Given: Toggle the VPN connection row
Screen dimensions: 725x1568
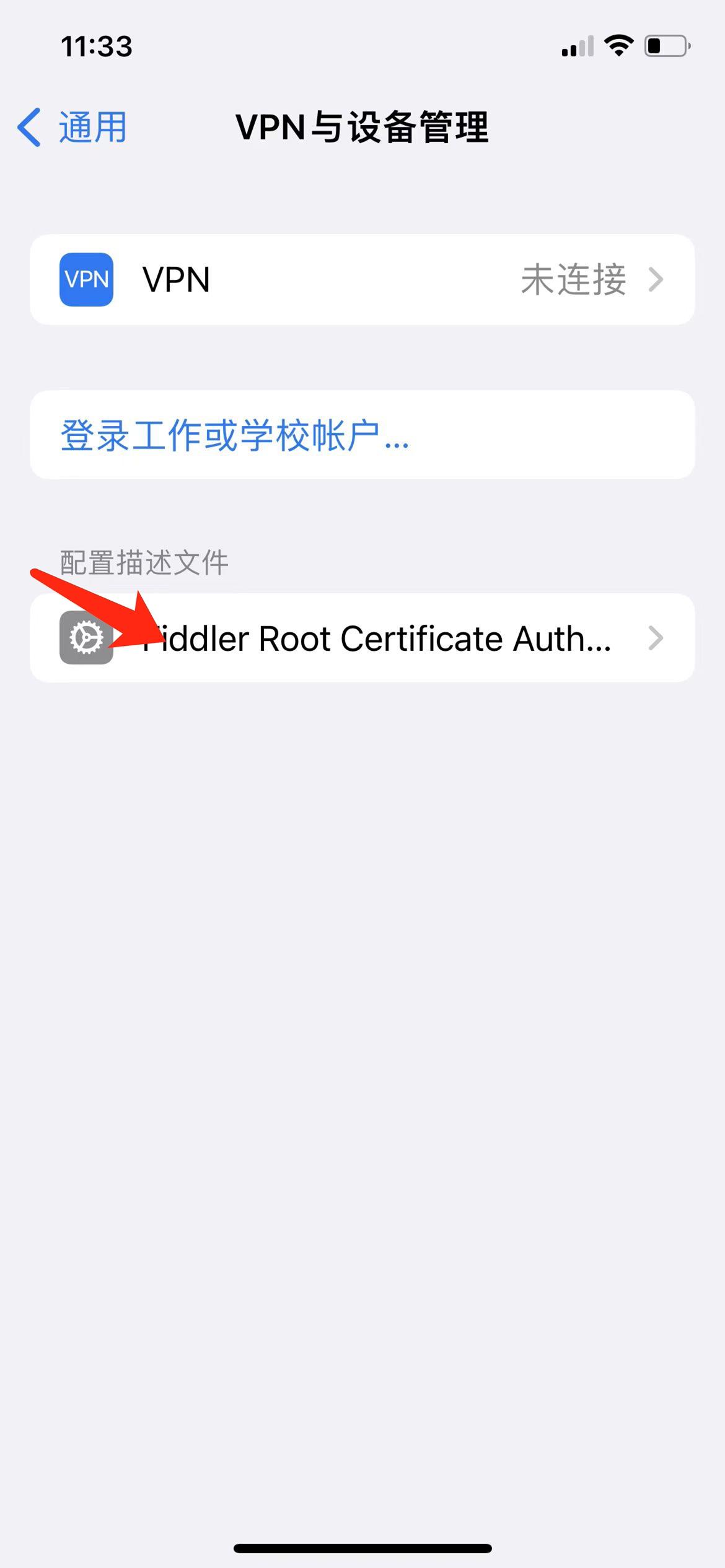Looking at the screenshot, I should coord(362,280).
